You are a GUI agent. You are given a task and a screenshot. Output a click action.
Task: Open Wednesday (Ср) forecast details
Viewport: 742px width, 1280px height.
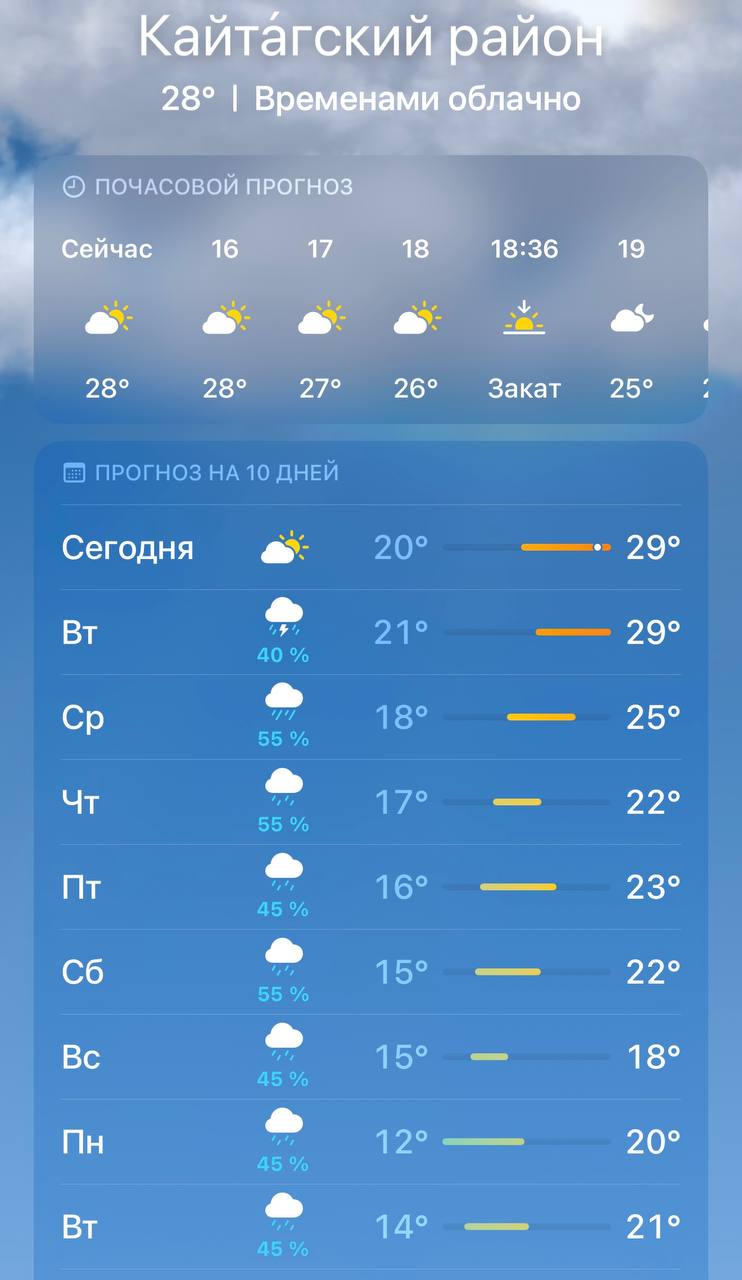pyautogui.click(x=371, y=717)
